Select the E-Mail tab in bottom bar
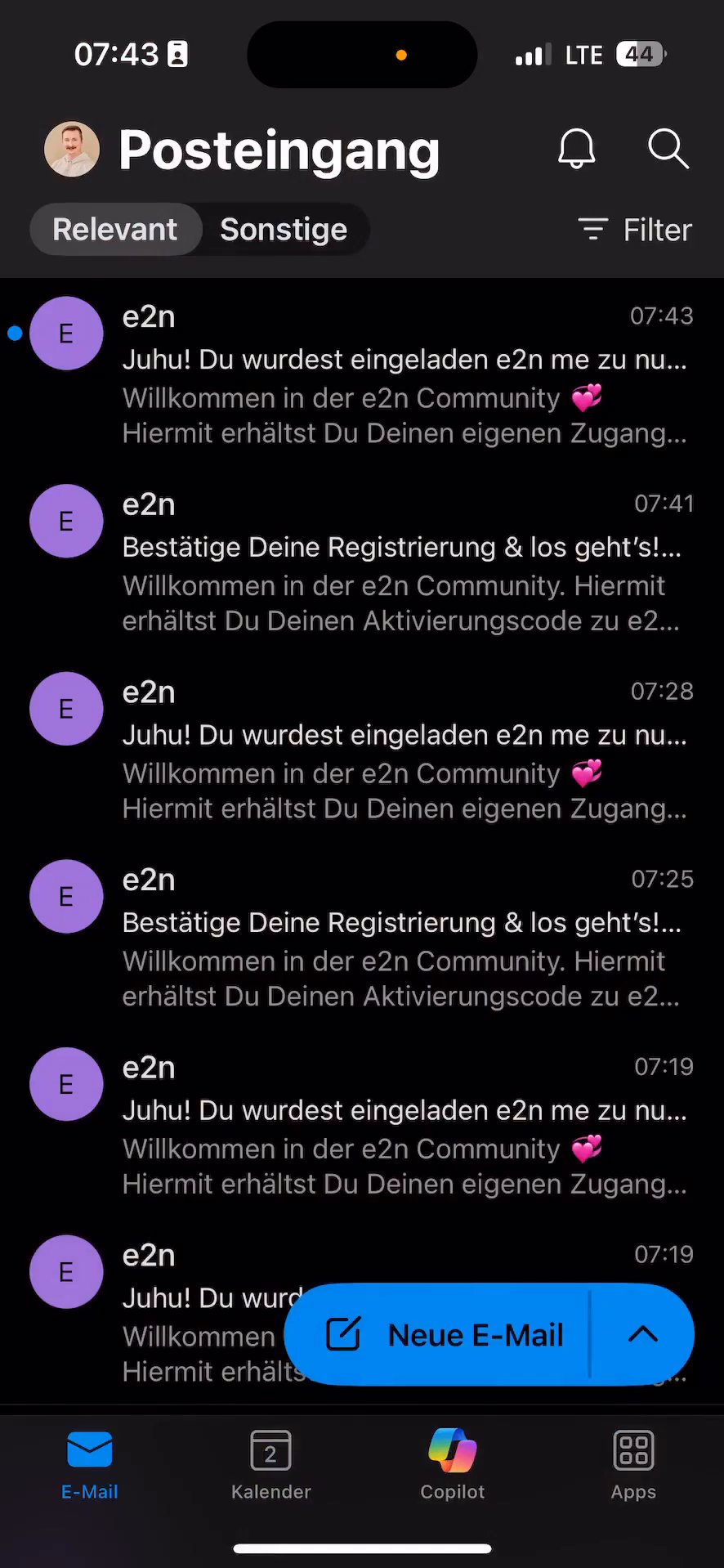 point(90,1465)
